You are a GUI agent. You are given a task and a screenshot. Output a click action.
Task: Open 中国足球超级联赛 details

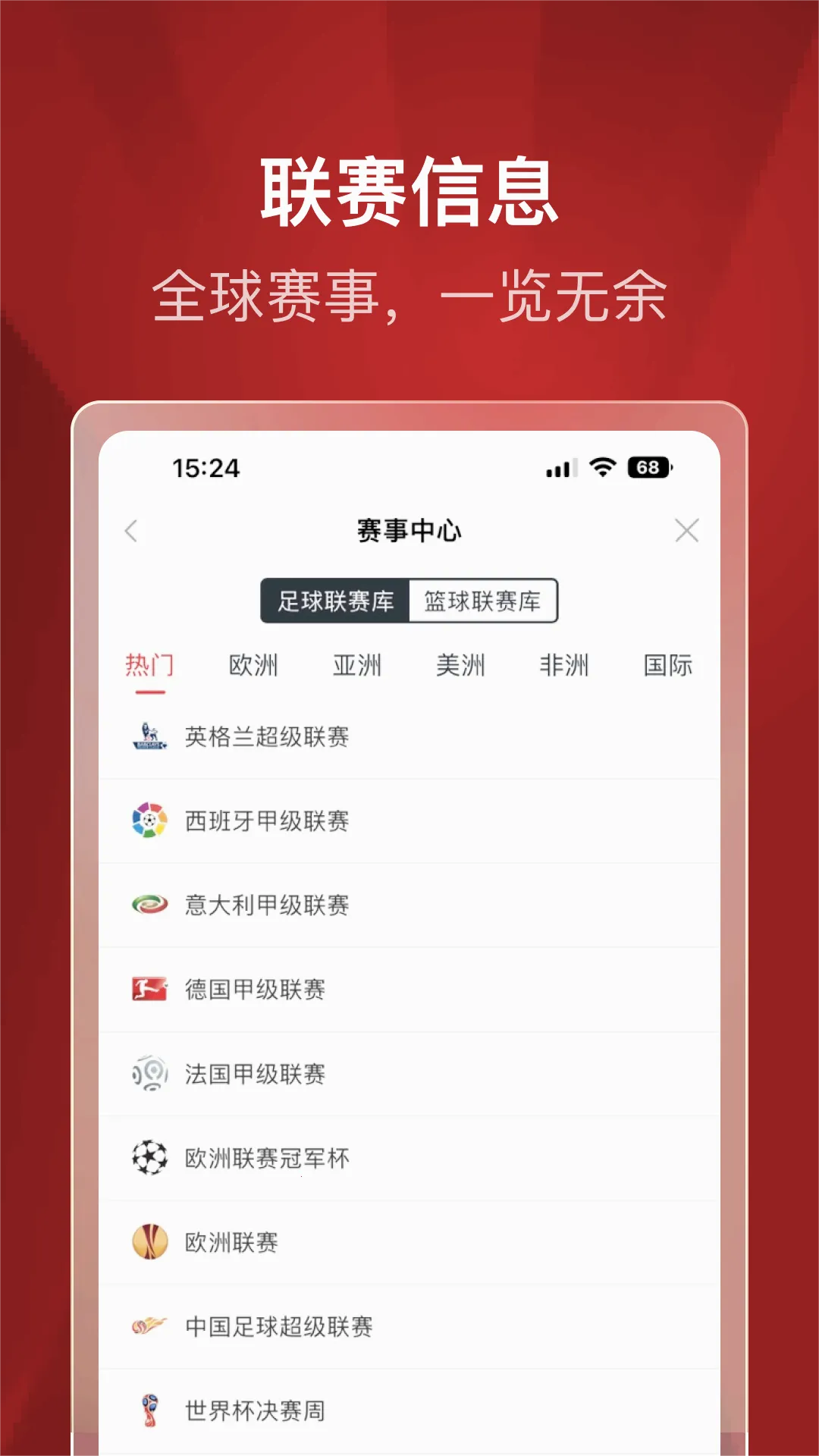pos(277,1326)
